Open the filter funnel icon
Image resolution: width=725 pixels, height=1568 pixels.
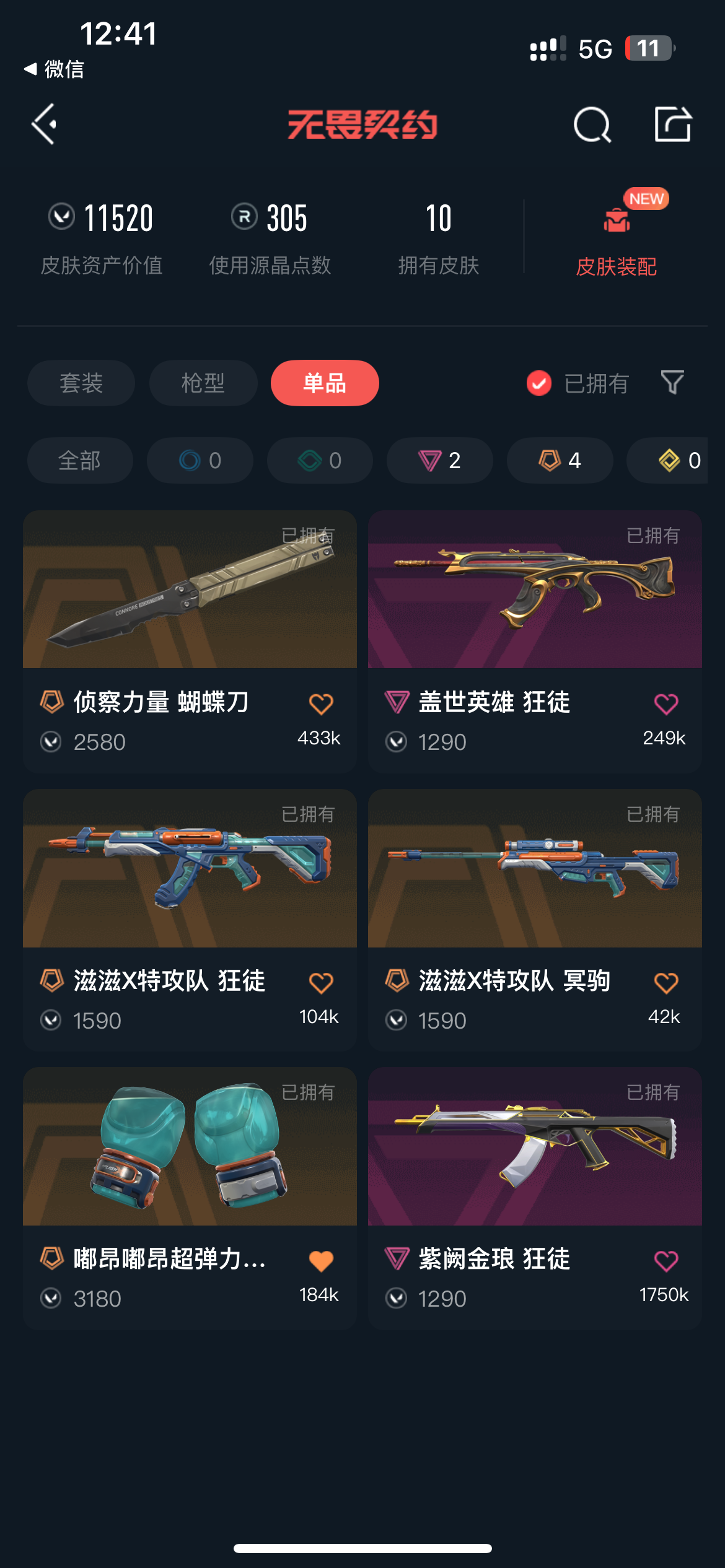pyautogui.click(x=672, y=383)
